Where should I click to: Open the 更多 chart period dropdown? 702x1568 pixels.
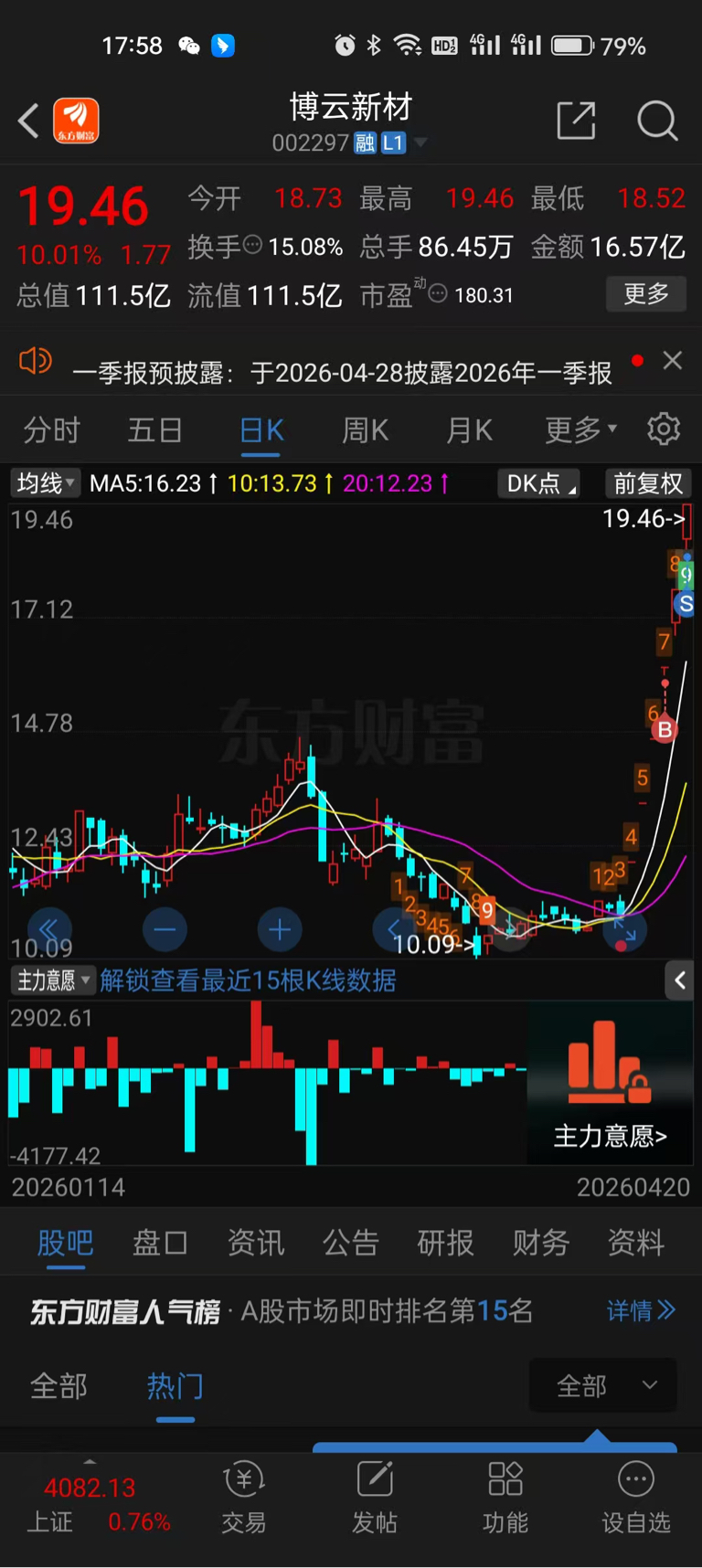(580, 429)
